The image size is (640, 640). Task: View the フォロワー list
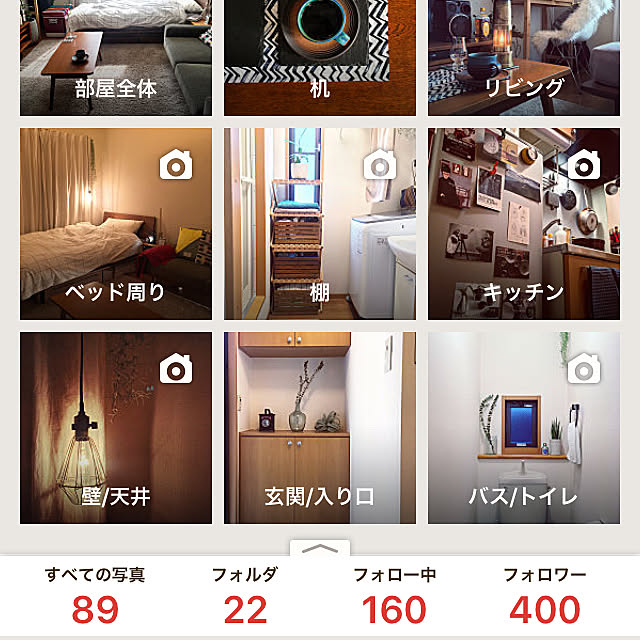[x=545, y=596]
